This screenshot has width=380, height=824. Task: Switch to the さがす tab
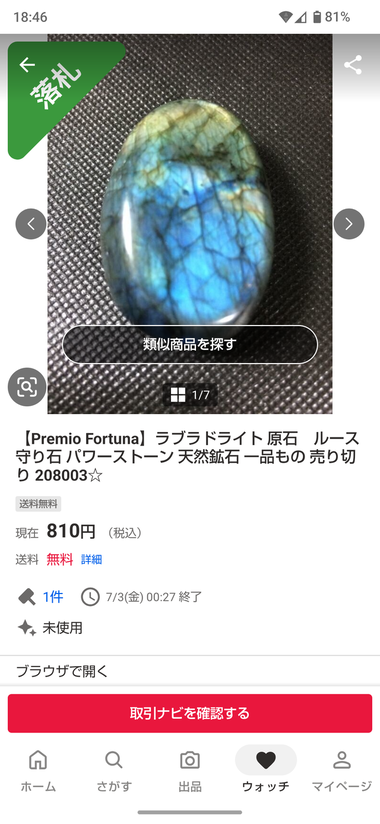(114, 770)
